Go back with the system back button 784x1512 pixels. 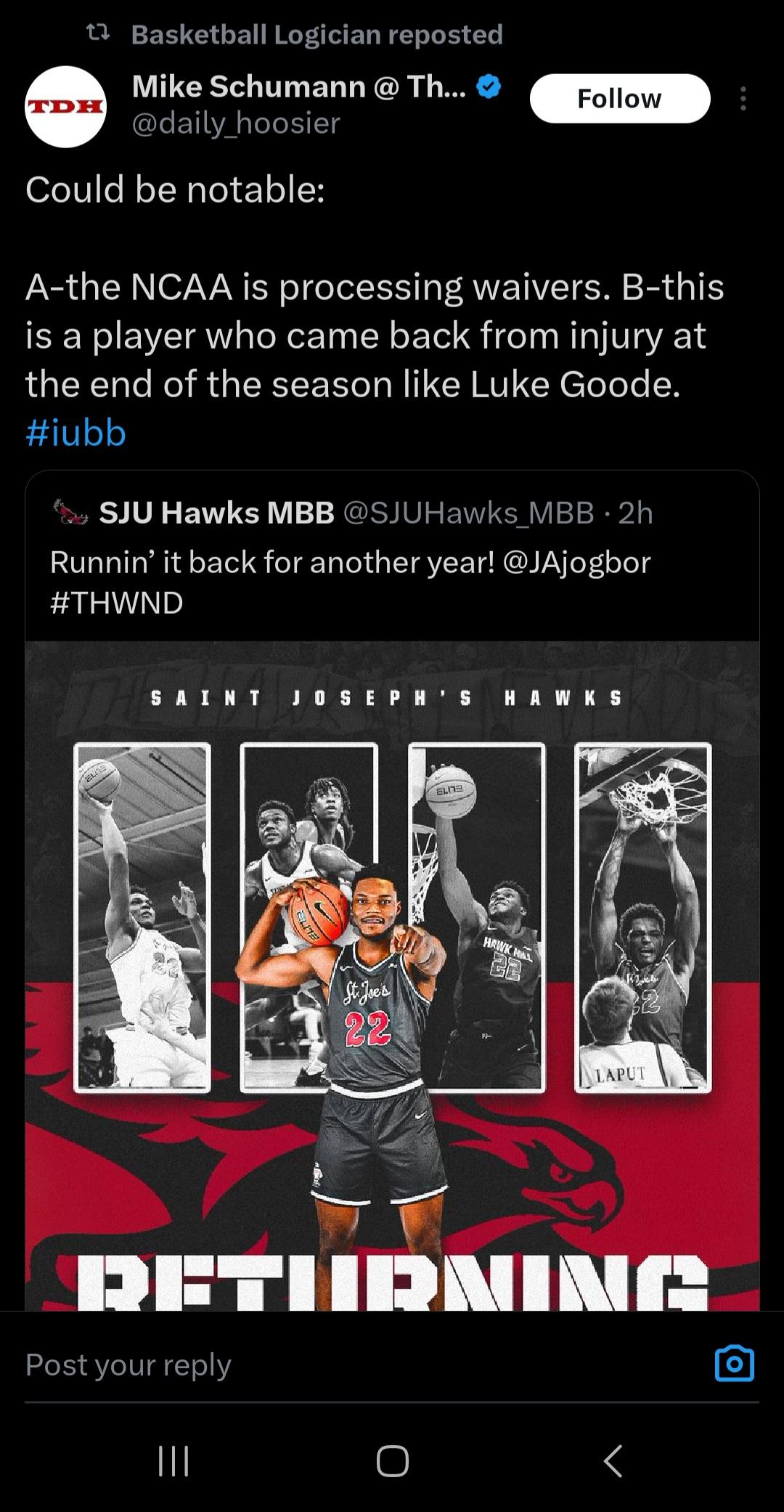pyautogui.click(x=613, y=1460)
